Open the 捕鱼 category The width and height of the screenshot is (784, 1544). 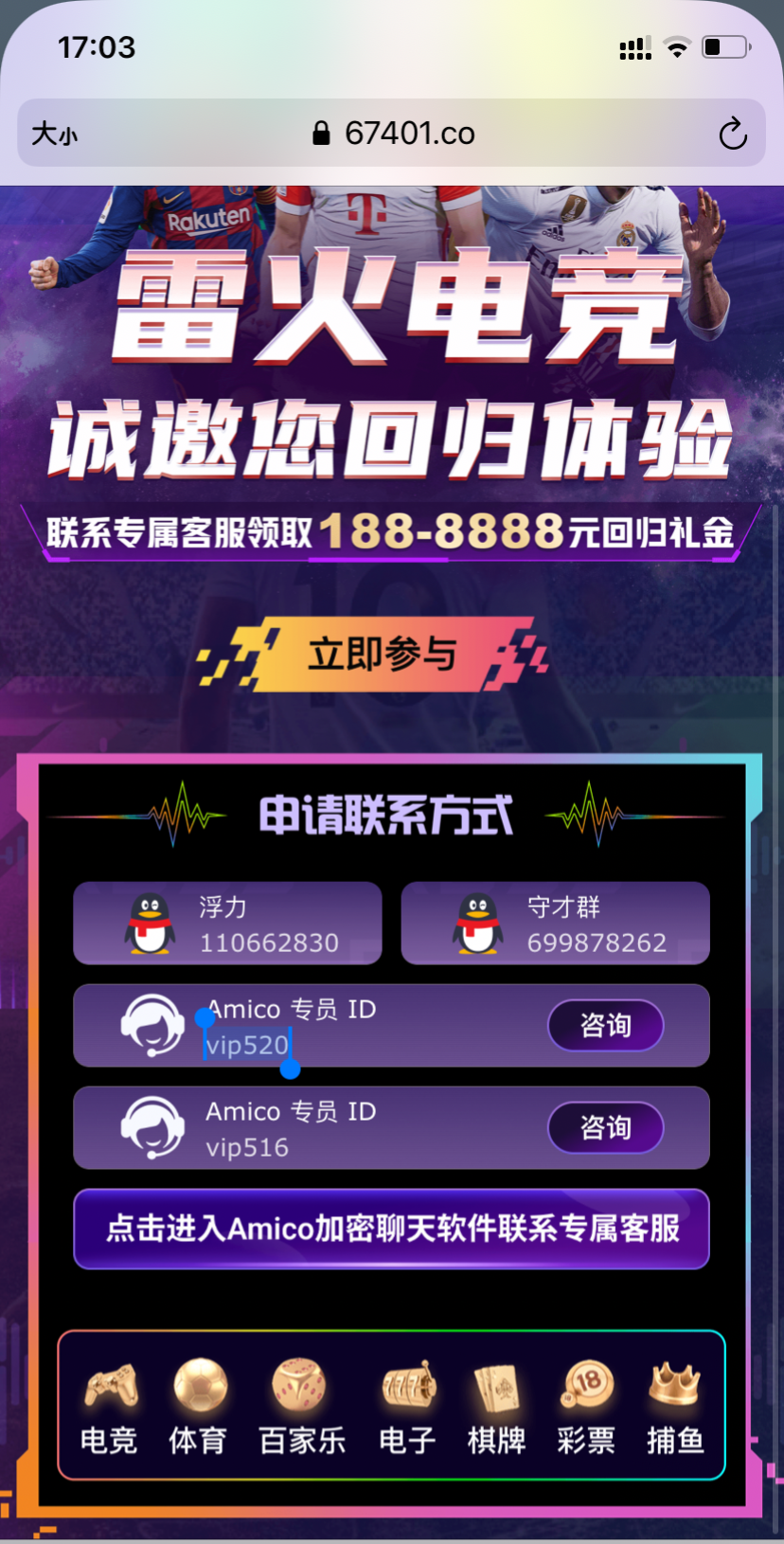click(675, 1407)
